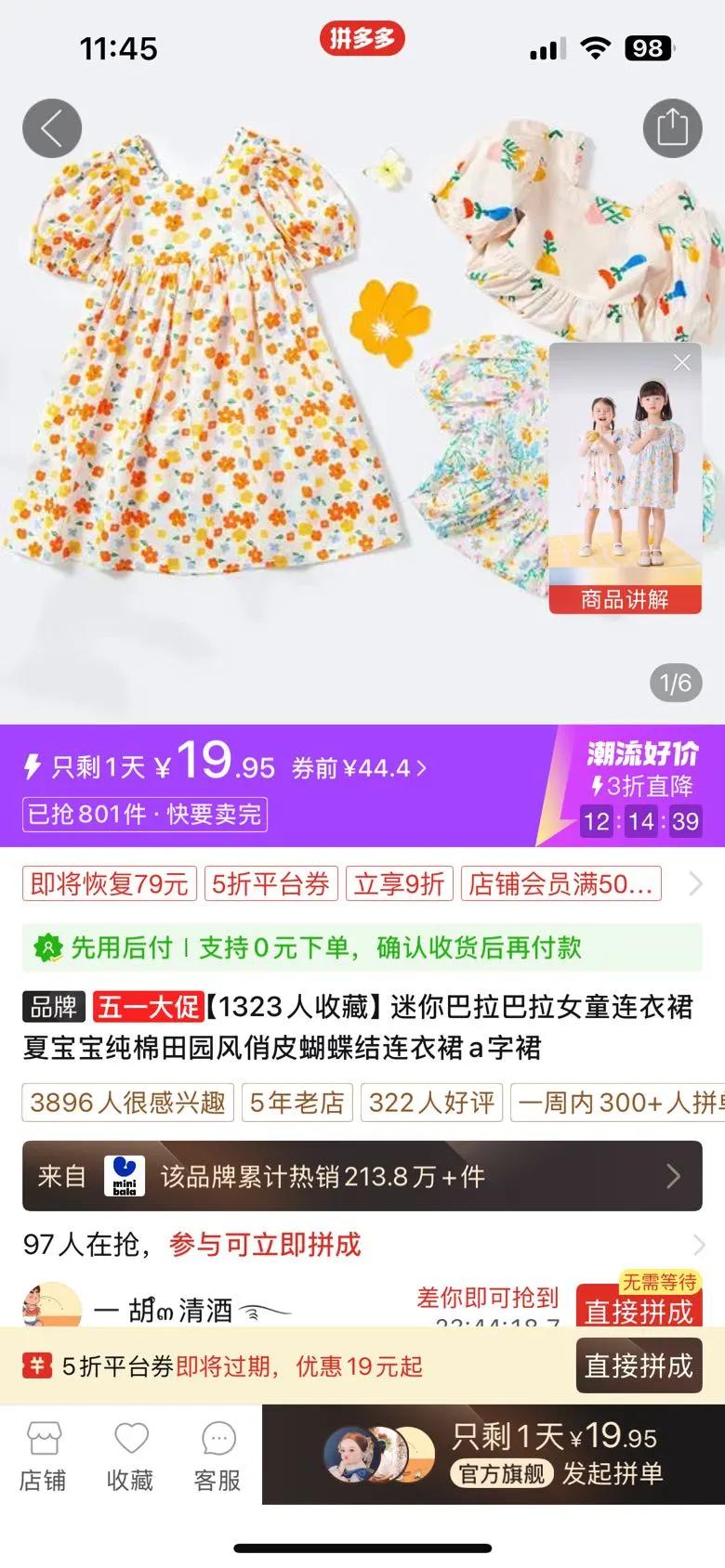Open the 先用后付 pay-later banner
Viewport: 725px width, 1568px height.
362,947
